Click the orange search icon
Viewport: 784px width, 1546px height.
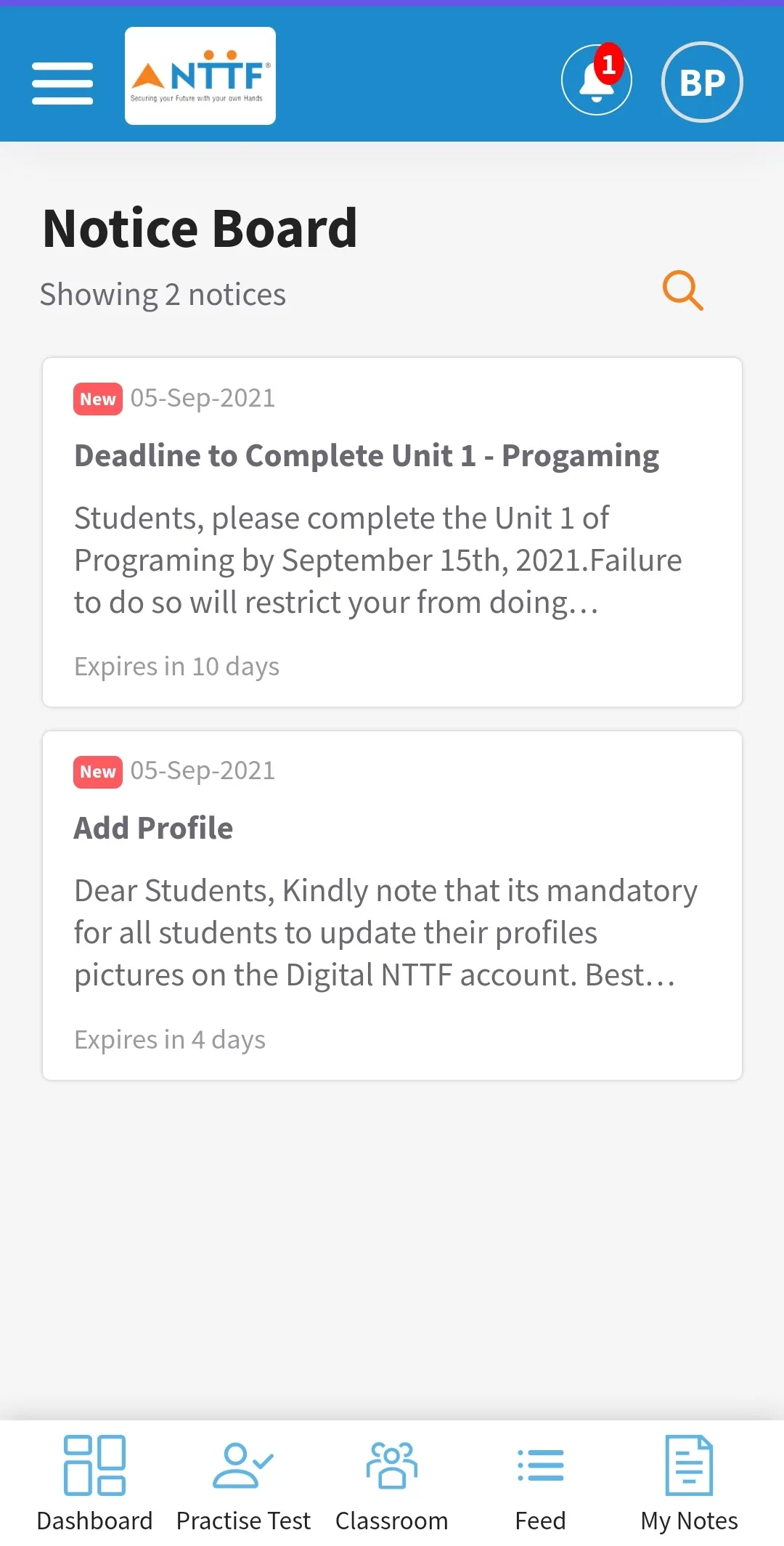[x=682, y=290]
